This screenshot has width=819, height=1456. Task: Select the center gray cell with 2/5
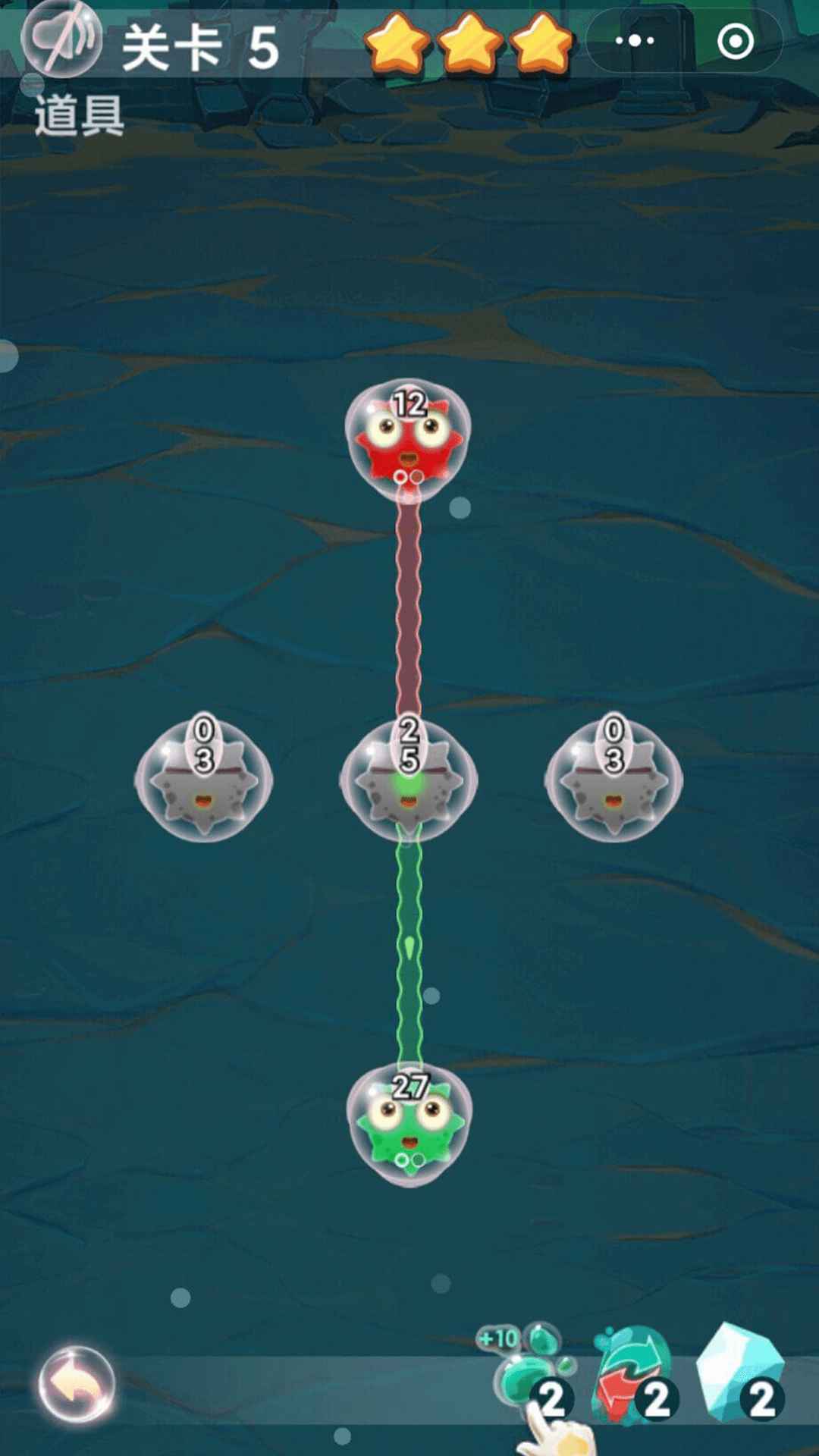click(409, 781)
